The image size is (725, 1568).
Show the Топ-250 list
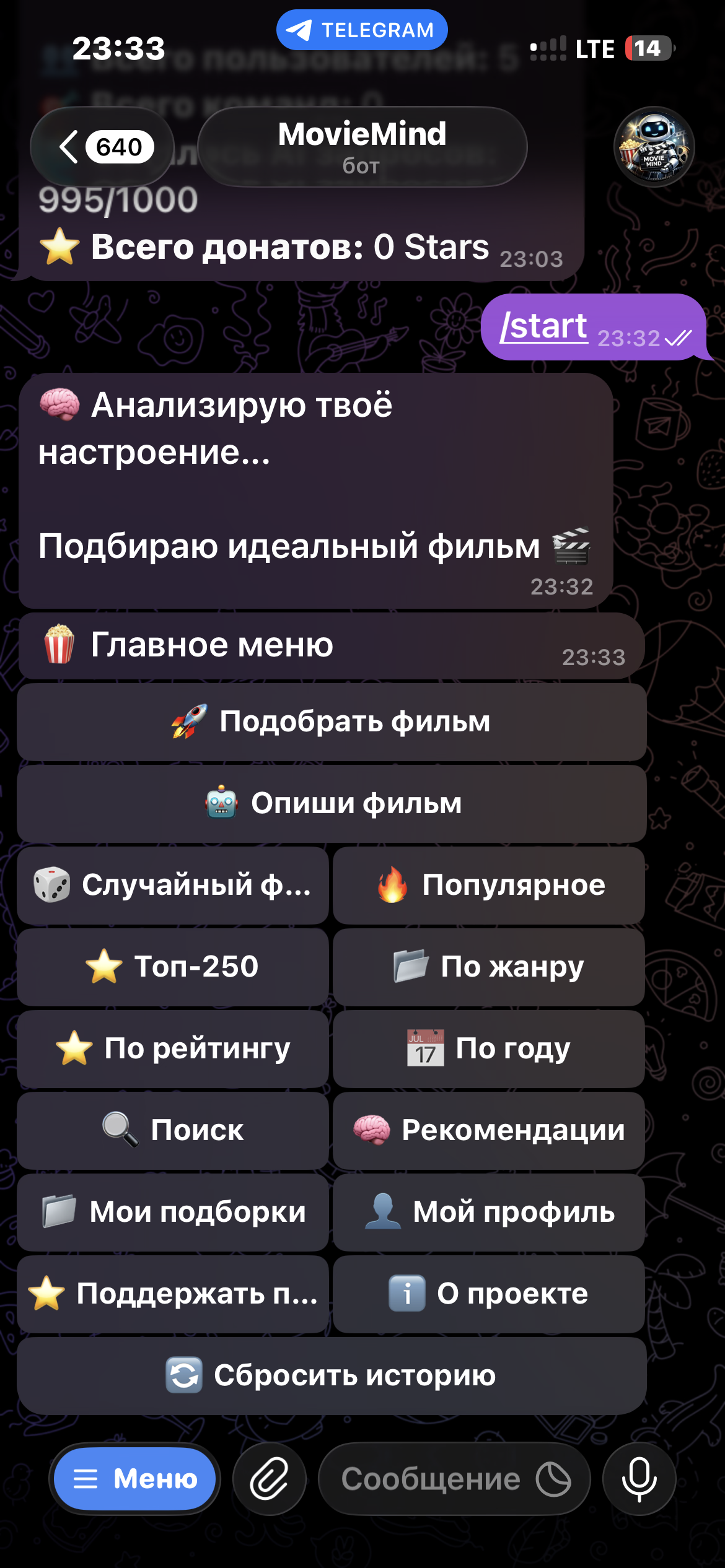173,967
